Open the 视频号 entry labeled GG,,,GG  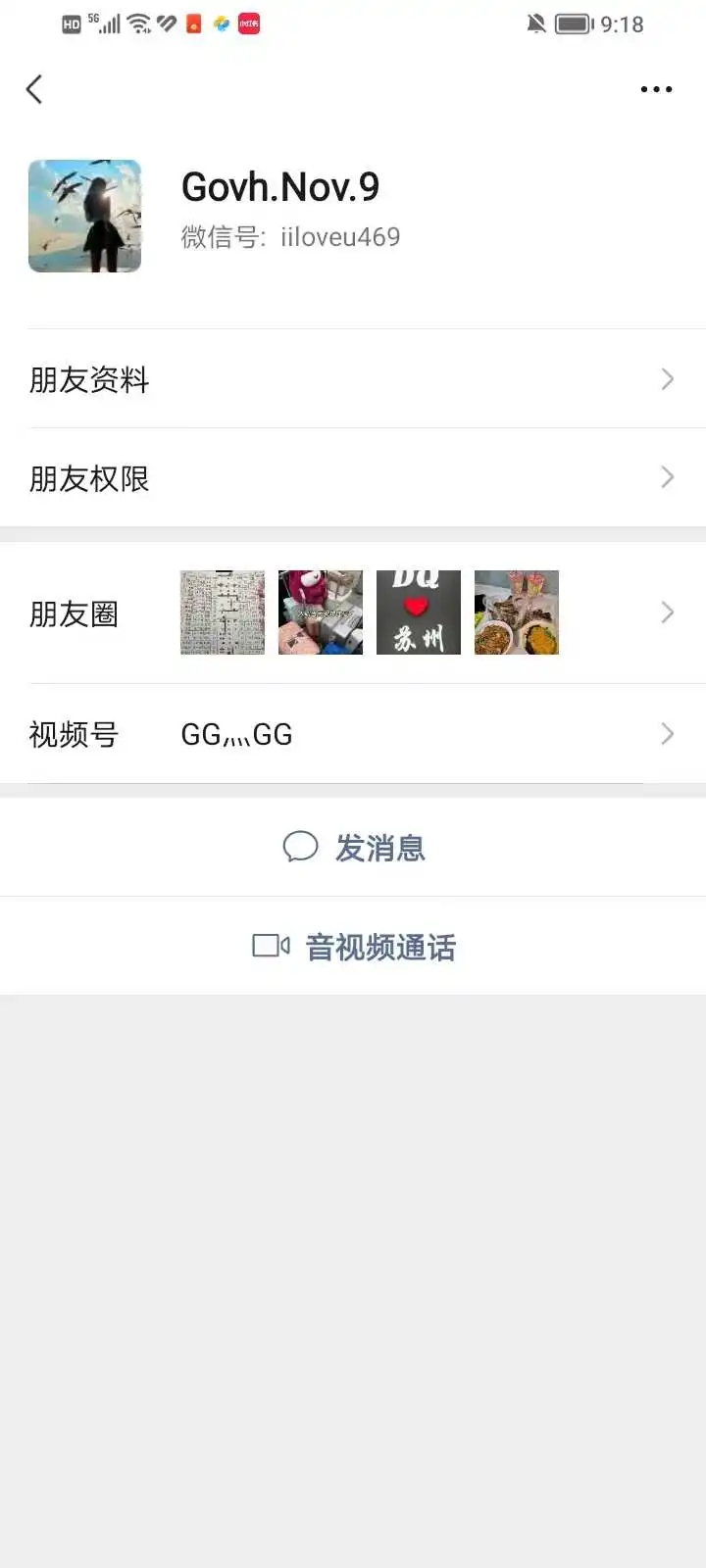tap(237, 734)
